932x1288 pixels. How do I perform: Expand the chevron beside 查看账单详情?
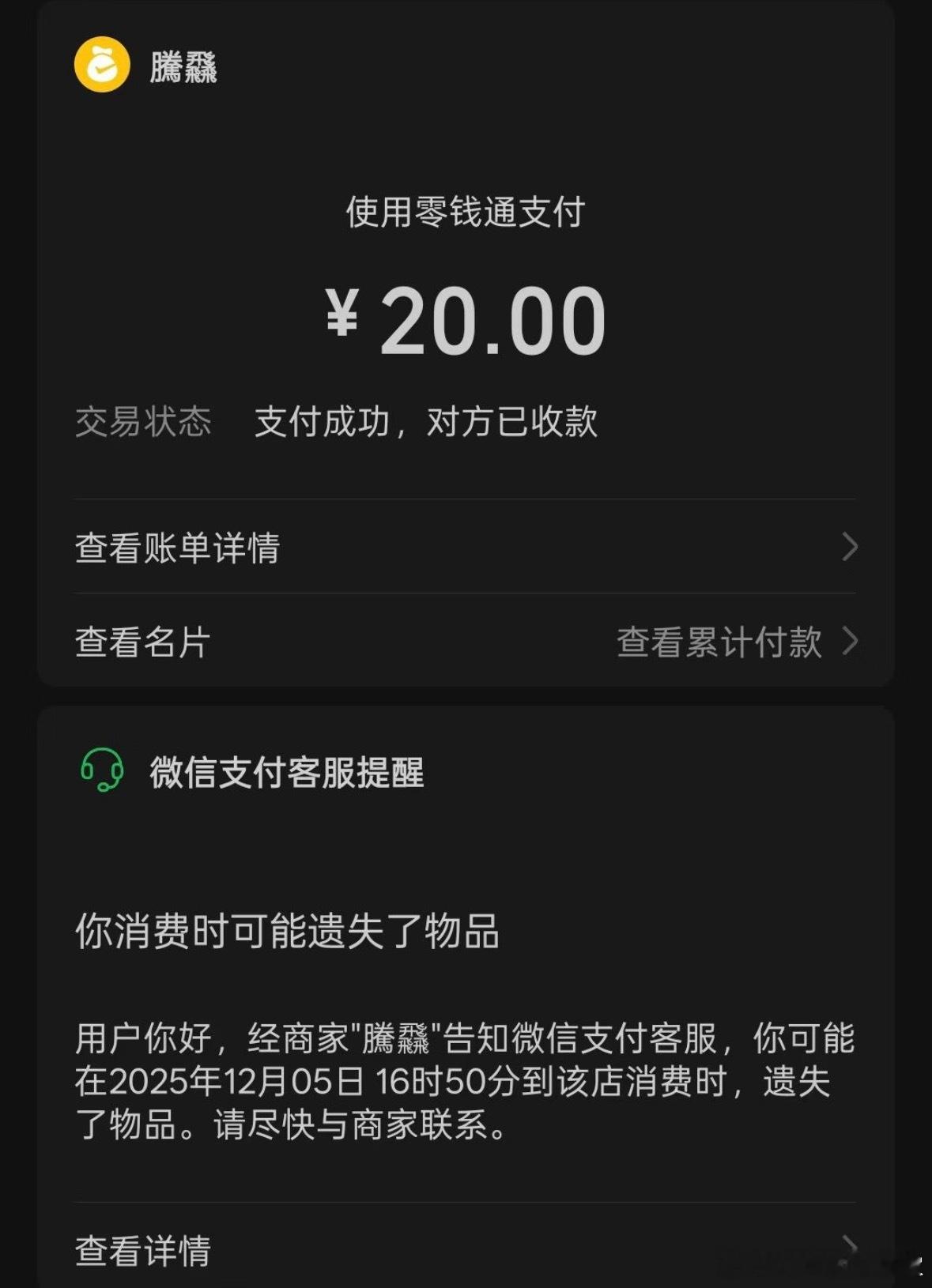[849, 544]
